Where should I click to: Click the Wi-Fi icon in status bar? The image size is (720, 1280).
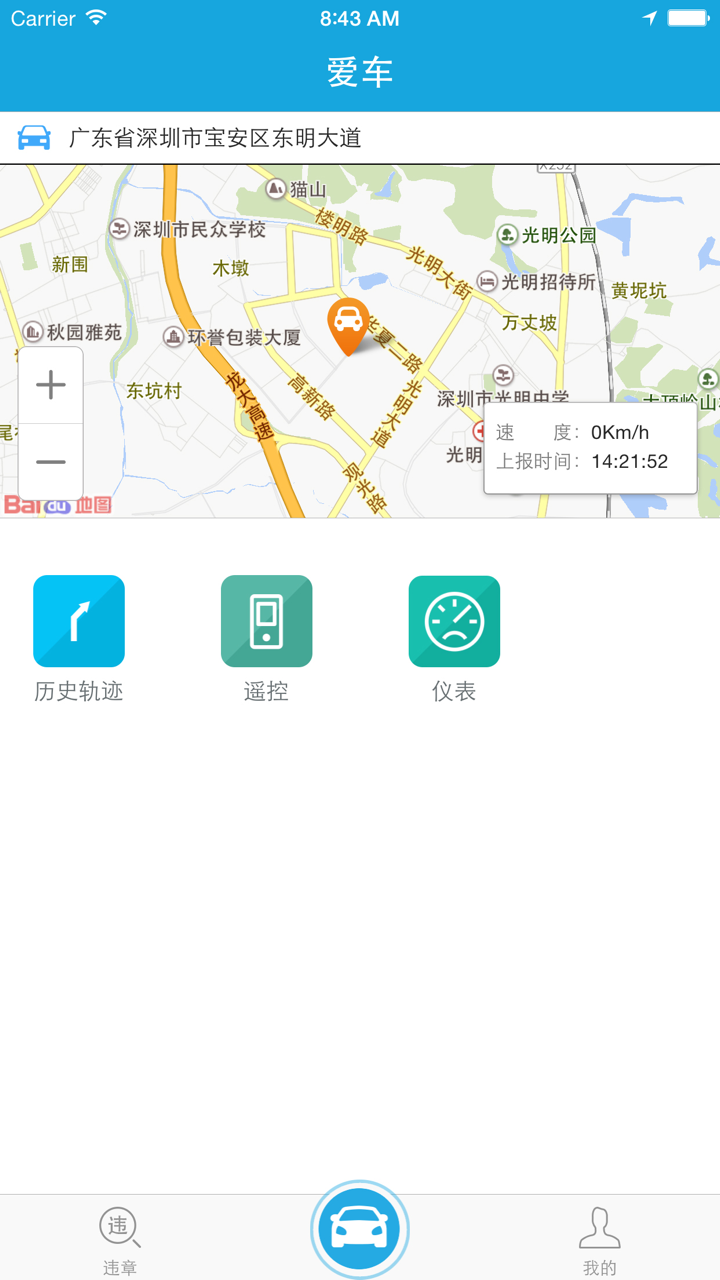pyautogui.click(x=96, y=17)
